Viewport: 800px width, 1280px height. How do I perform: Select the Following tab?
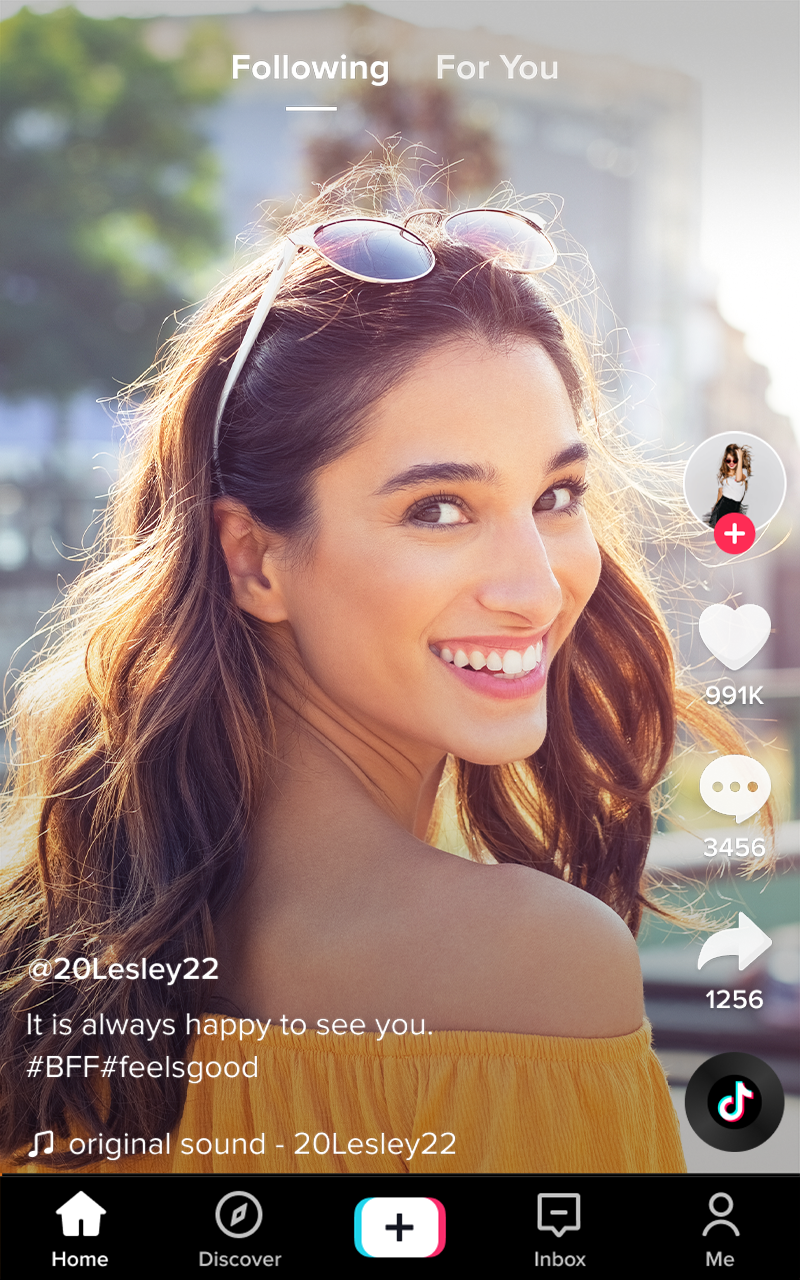pos(309,68)
